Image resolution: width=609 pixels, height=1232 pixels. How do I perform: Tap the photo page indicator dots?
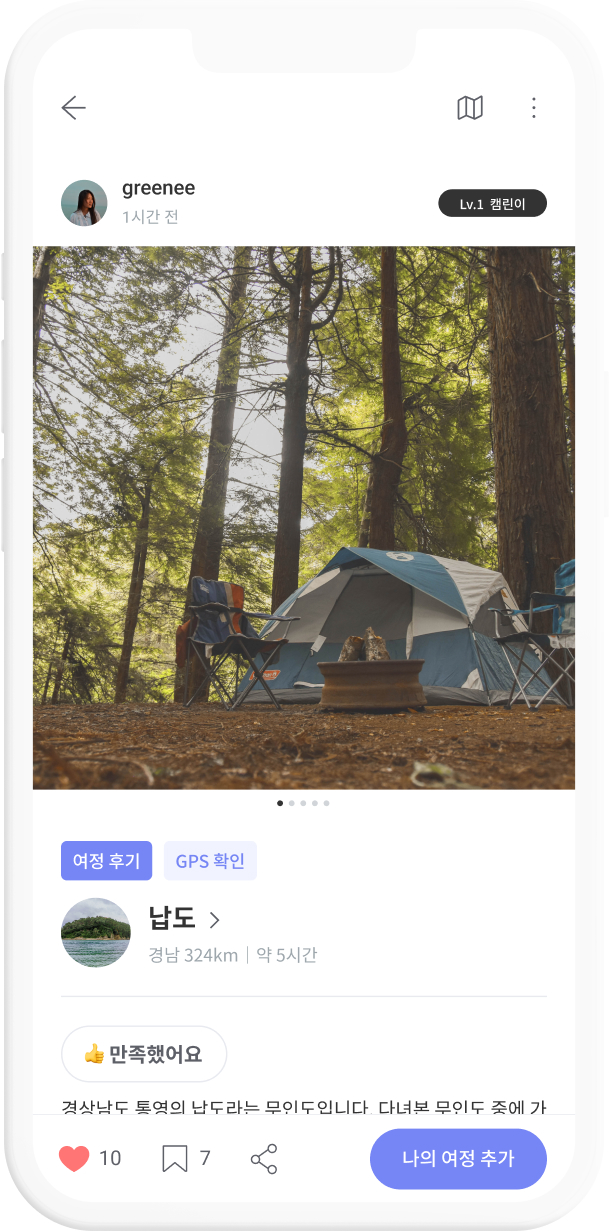[303, 803]
